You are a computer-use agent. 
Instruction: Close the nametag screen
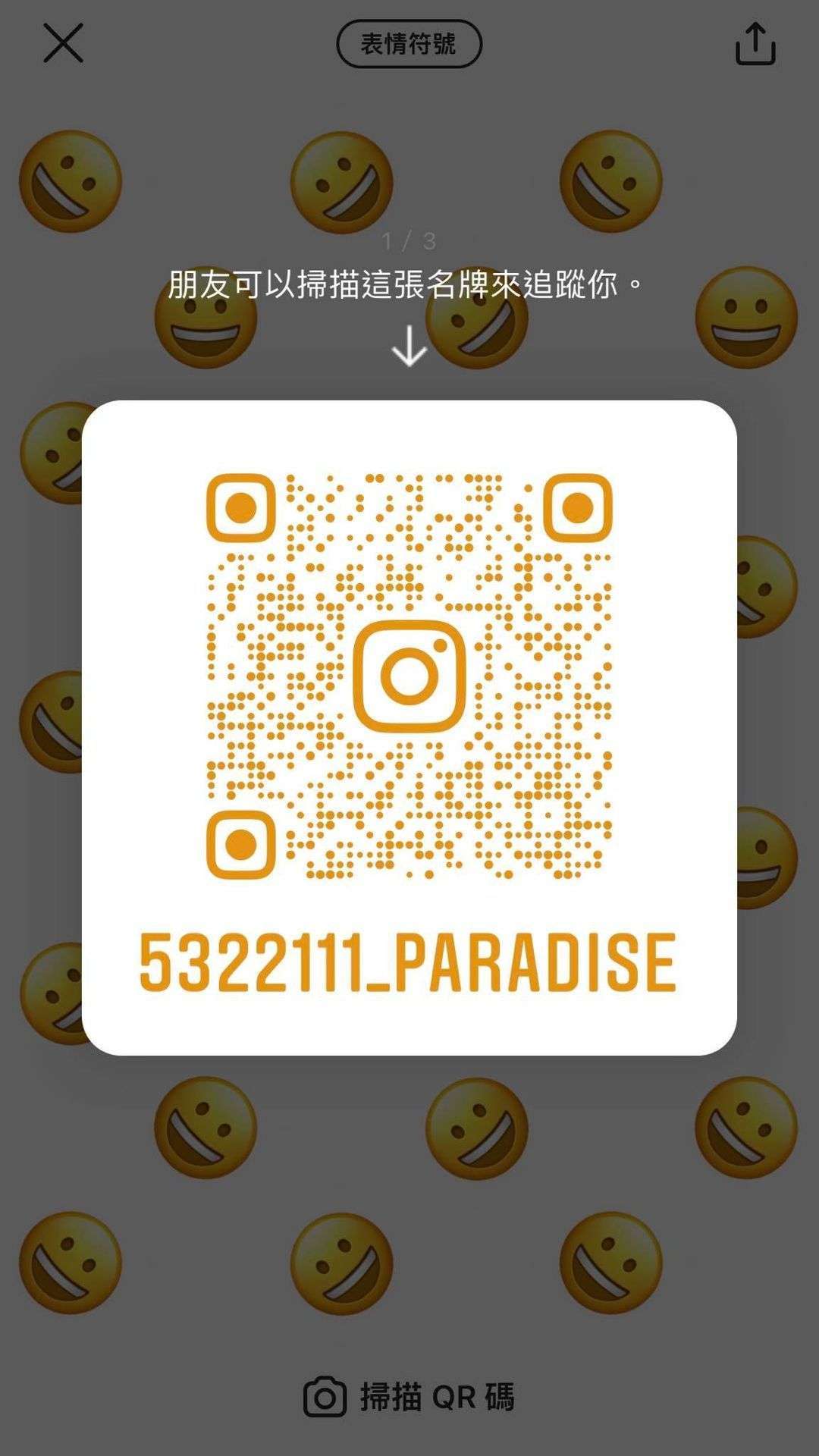point(63,42)
